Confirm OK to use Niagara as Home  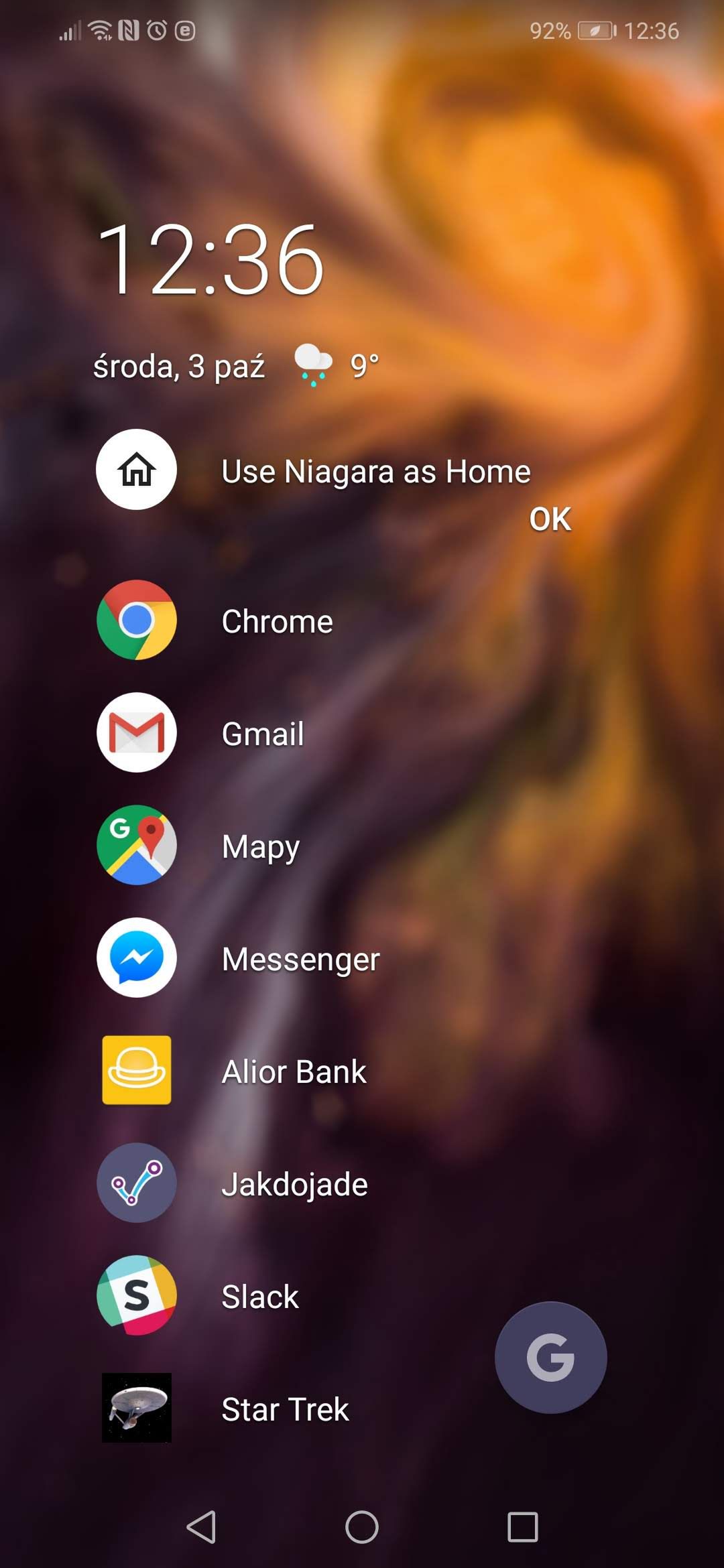point(550,519)
